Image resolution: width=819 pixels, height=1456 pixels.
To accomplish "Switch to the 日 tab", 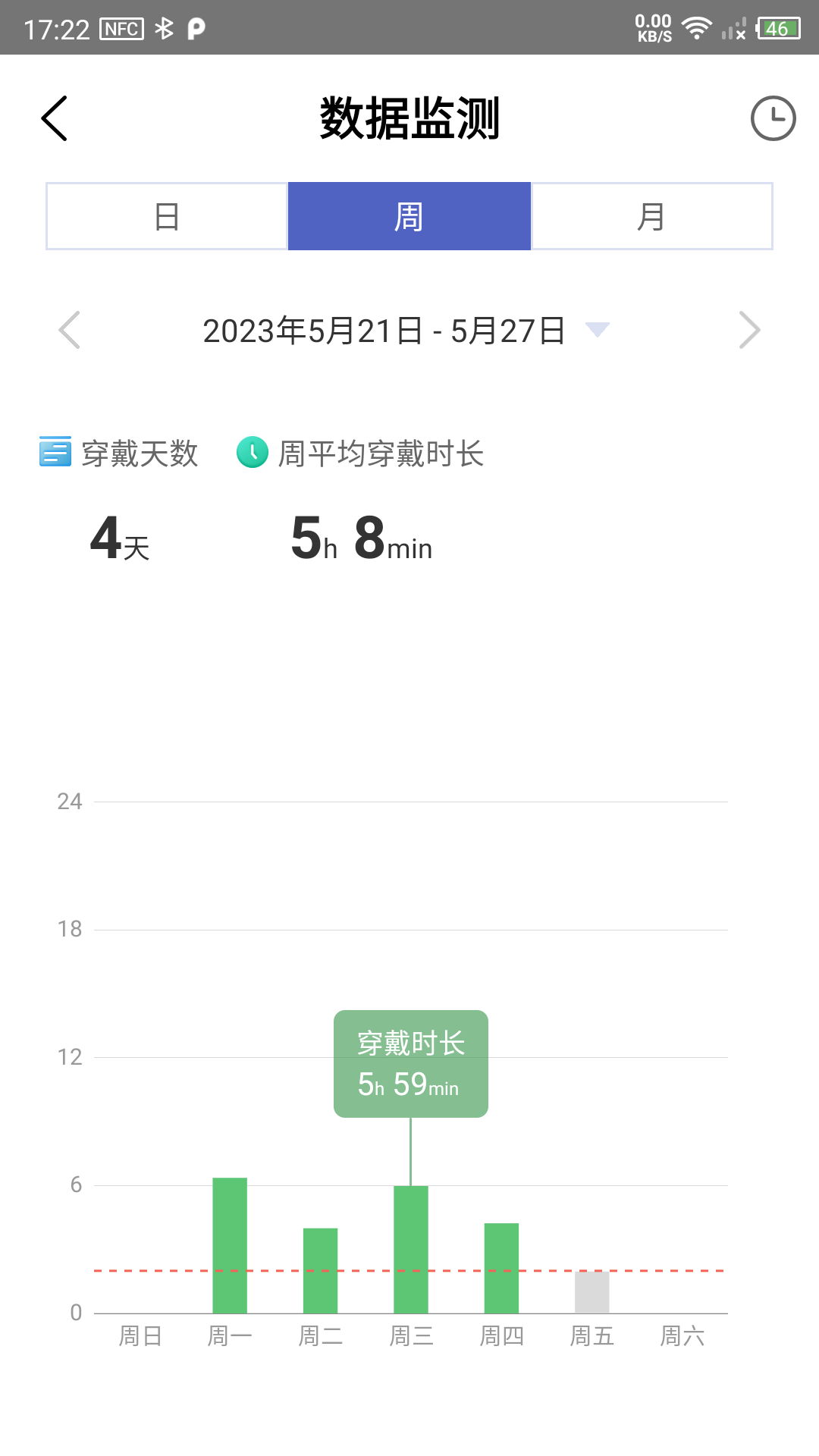I will pos(165,216).
